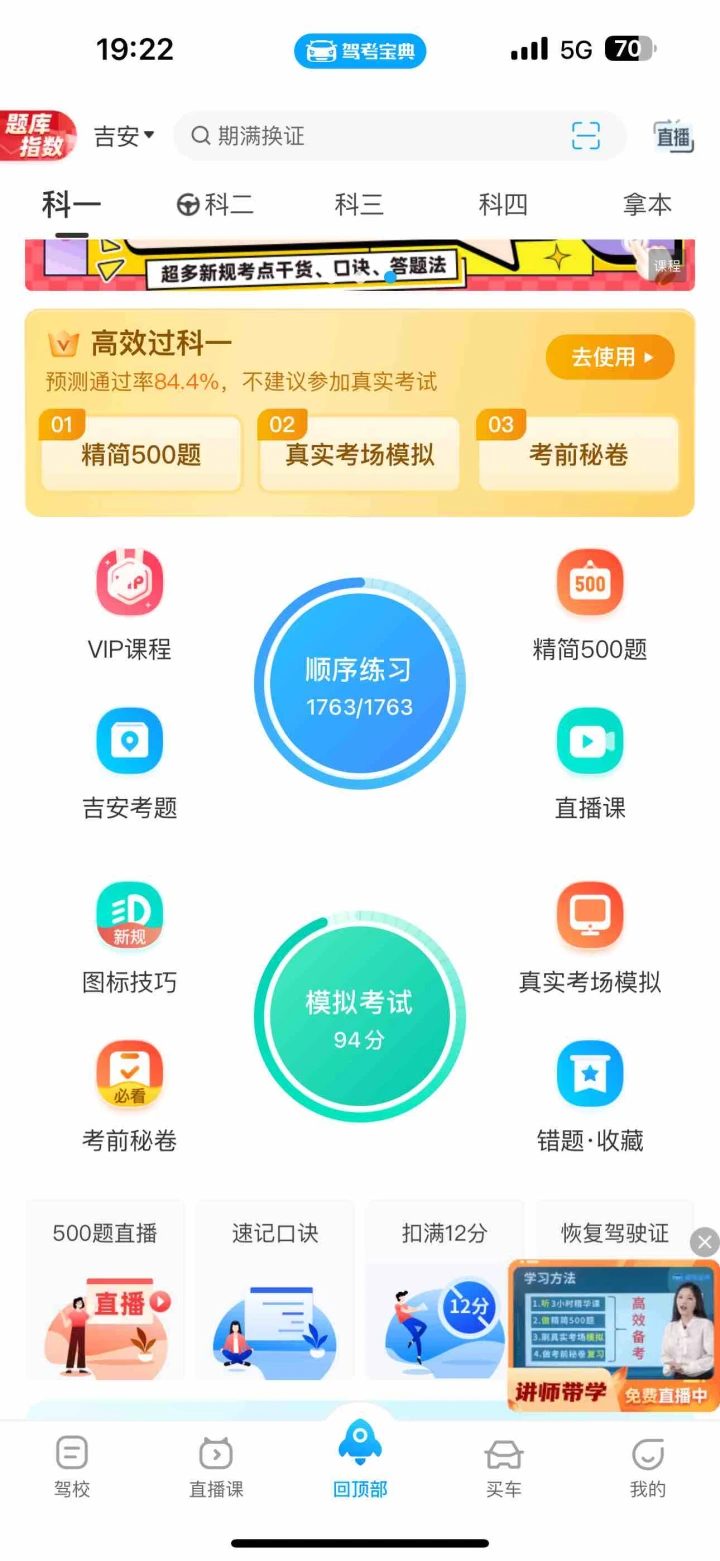Go to the 驾校 bottom tab

72,1467
